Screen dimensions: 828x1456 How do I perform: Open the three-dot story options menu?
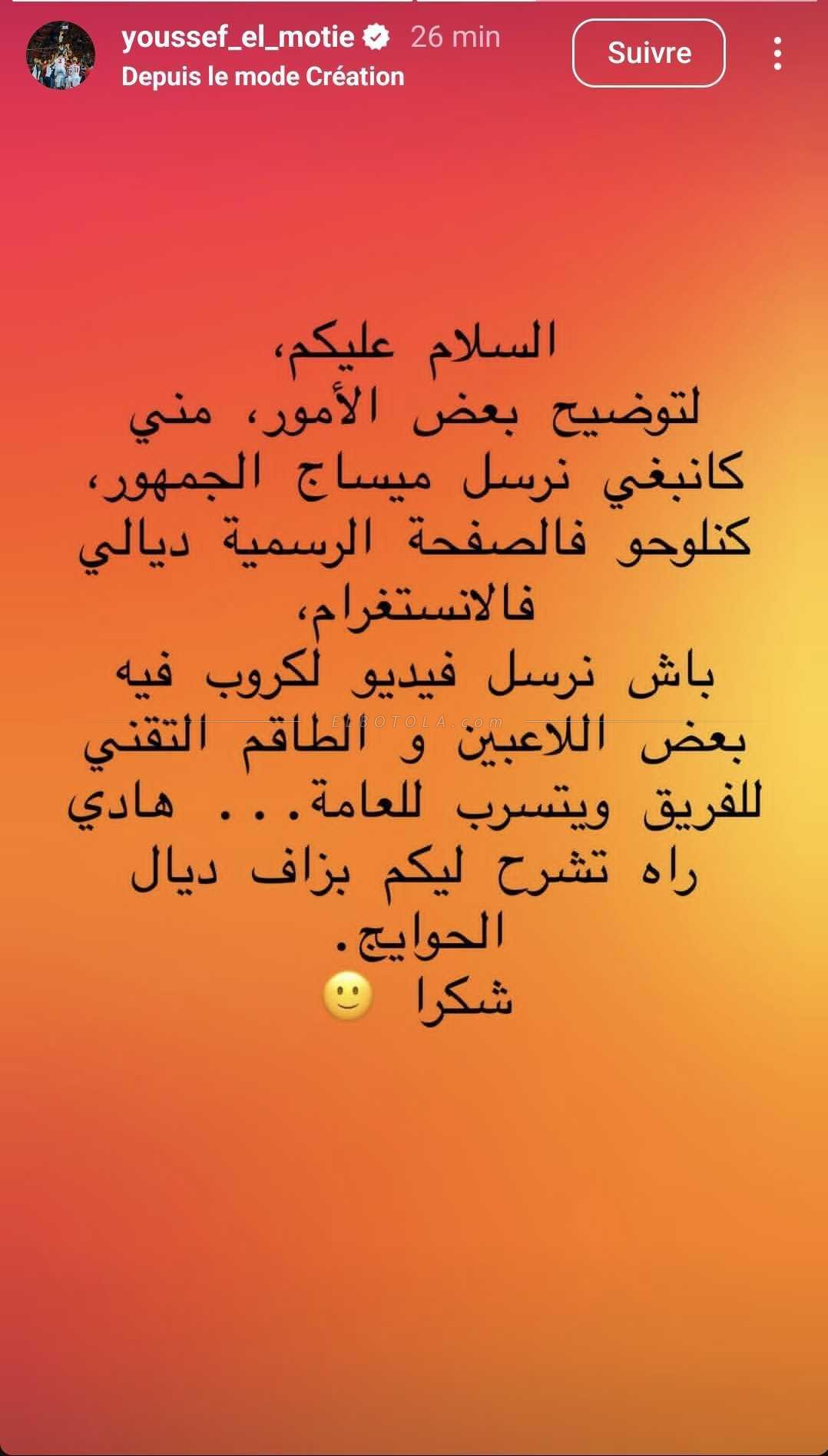777,54
